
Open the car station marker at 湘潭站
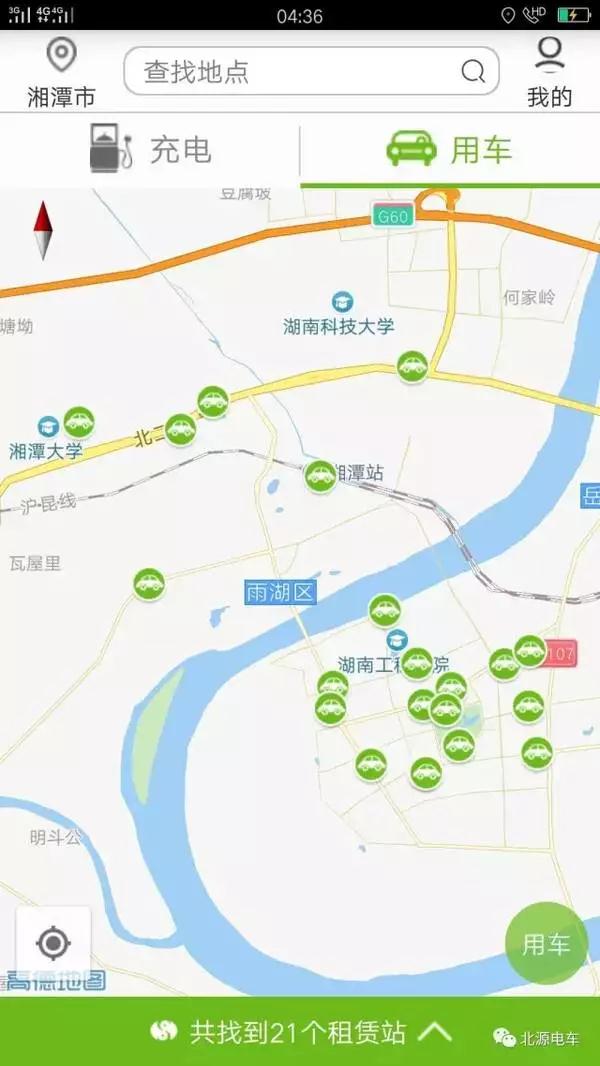321,476
